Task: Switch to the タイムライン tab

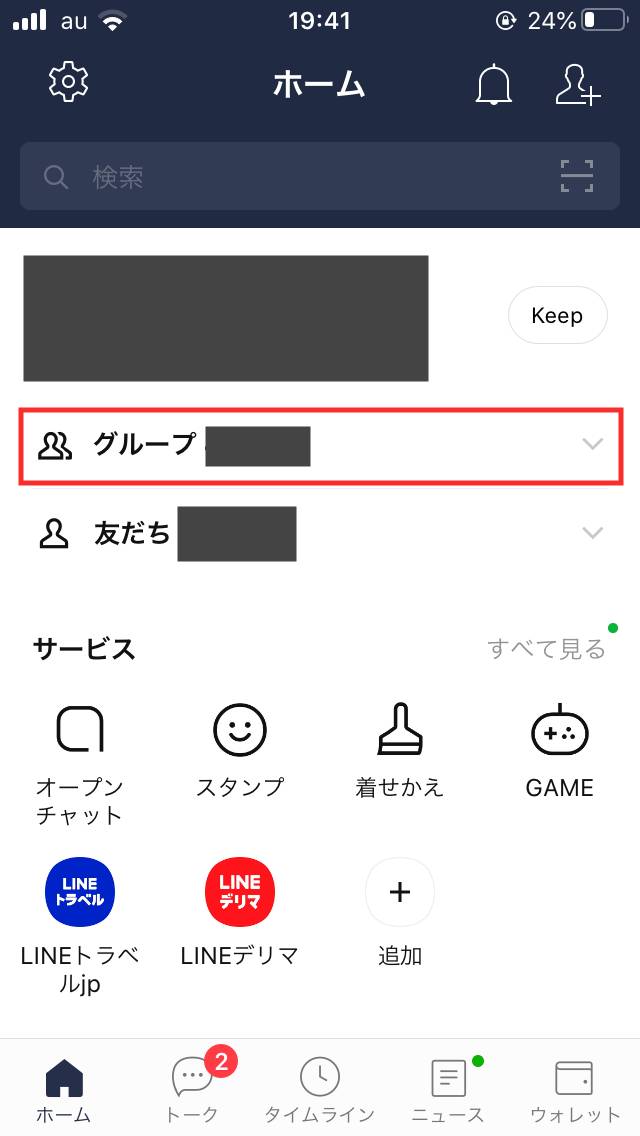Action: 320,1090
